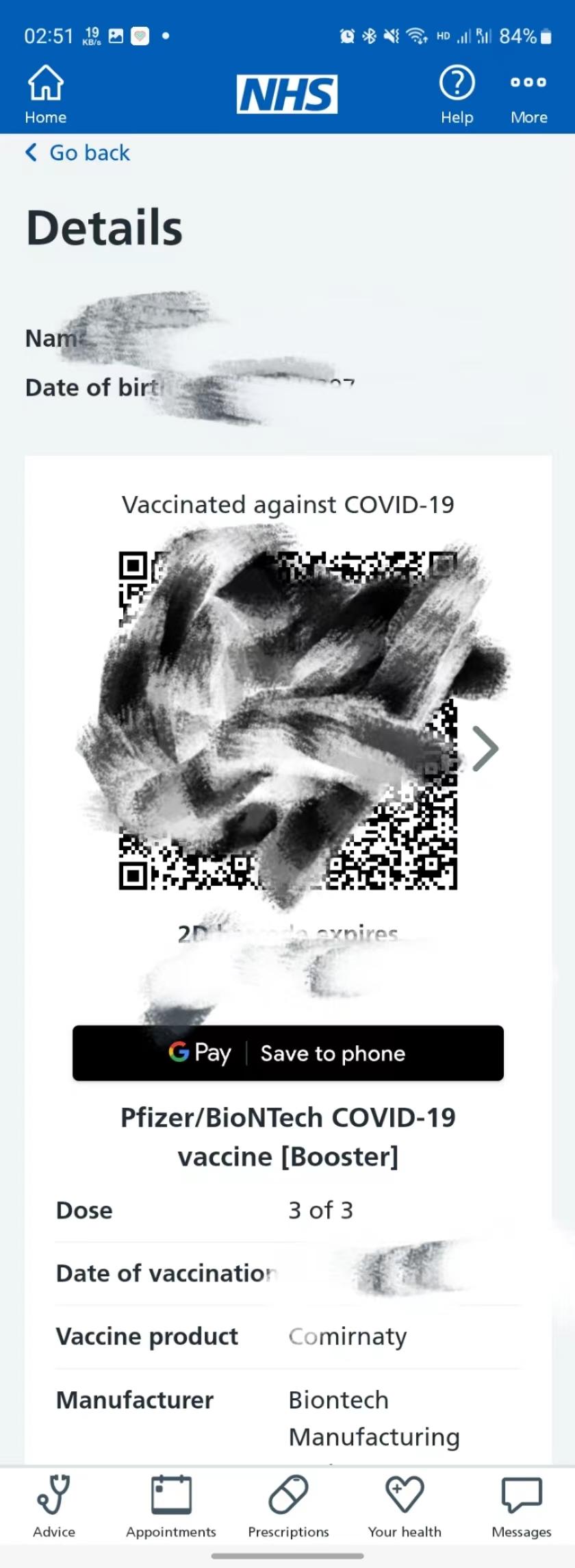Switch to the Advice tab

click(x=54, y=1506)
